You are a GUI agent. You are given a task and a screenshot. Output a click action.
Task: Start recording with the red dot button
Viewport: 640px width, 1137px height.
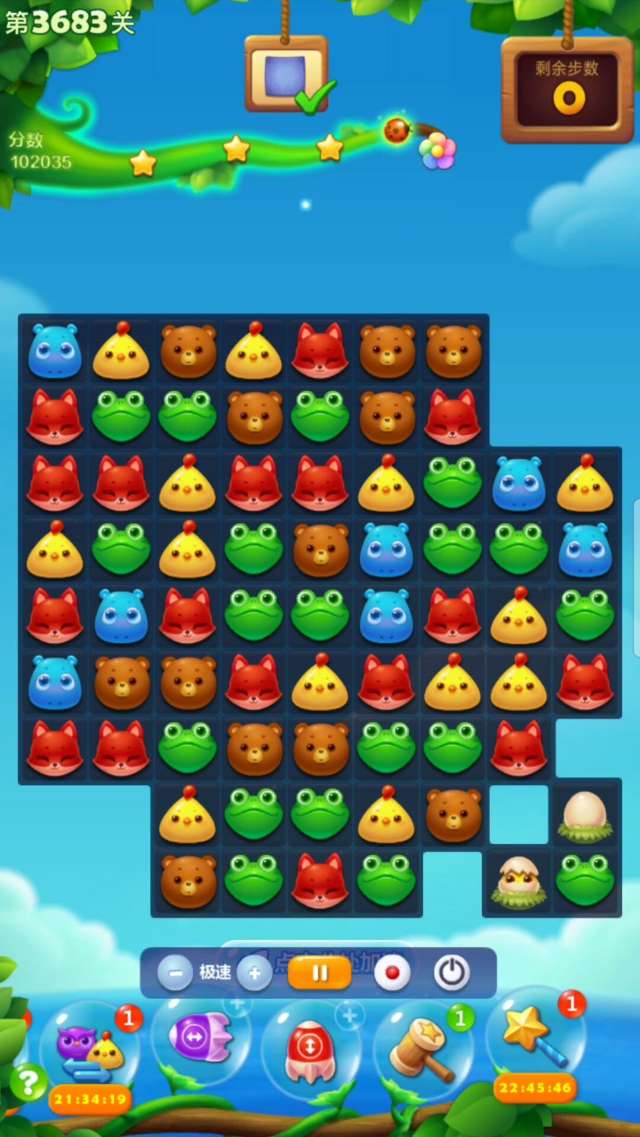point(392,972)
